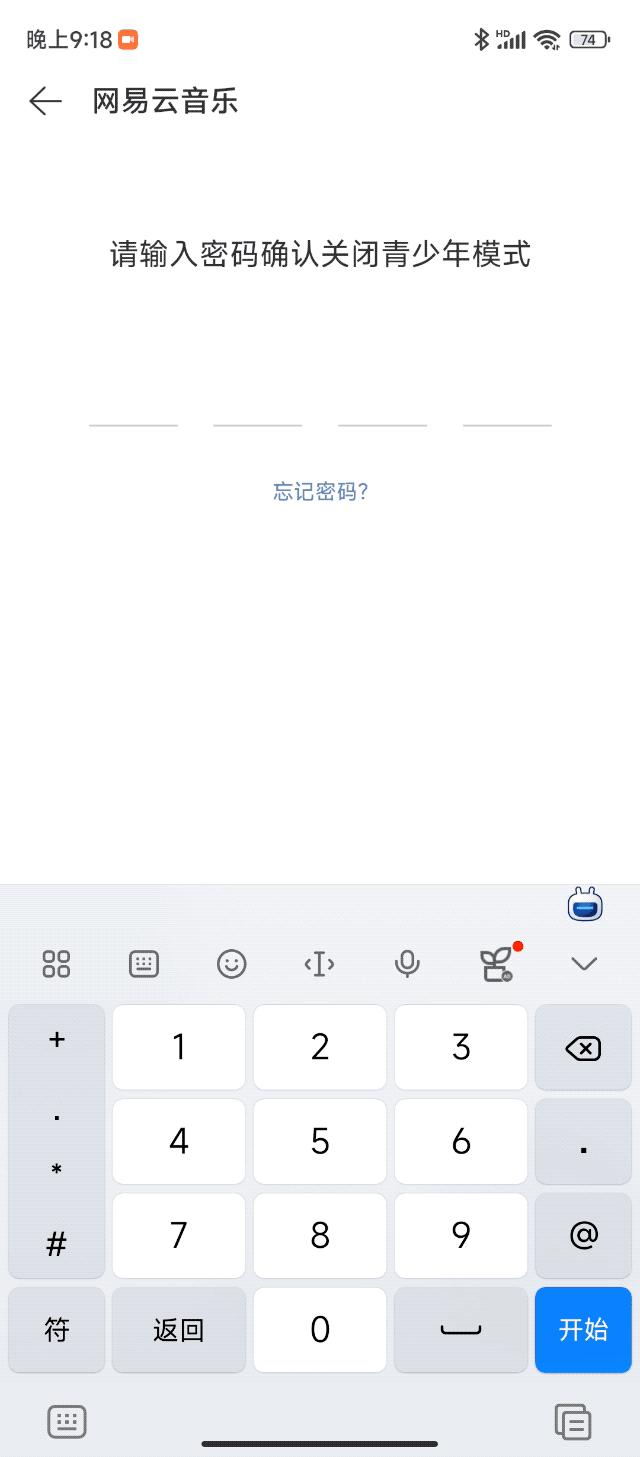Screen dimensions: 640x1457
Task: Open the plant AI icon in toolbar
Action: pyautogui.click(x=496, y=963)
